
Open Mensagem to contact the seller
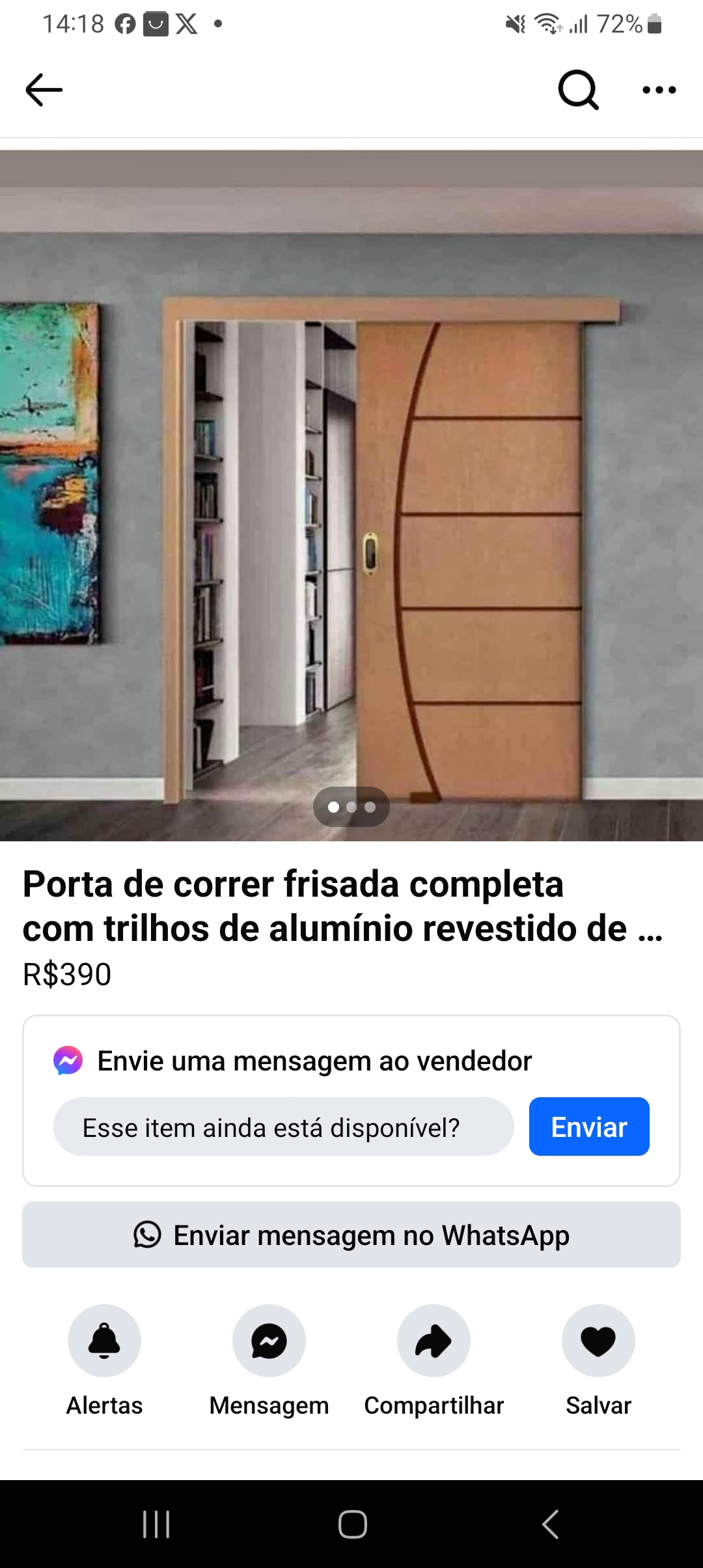[x=269, y=1341]
